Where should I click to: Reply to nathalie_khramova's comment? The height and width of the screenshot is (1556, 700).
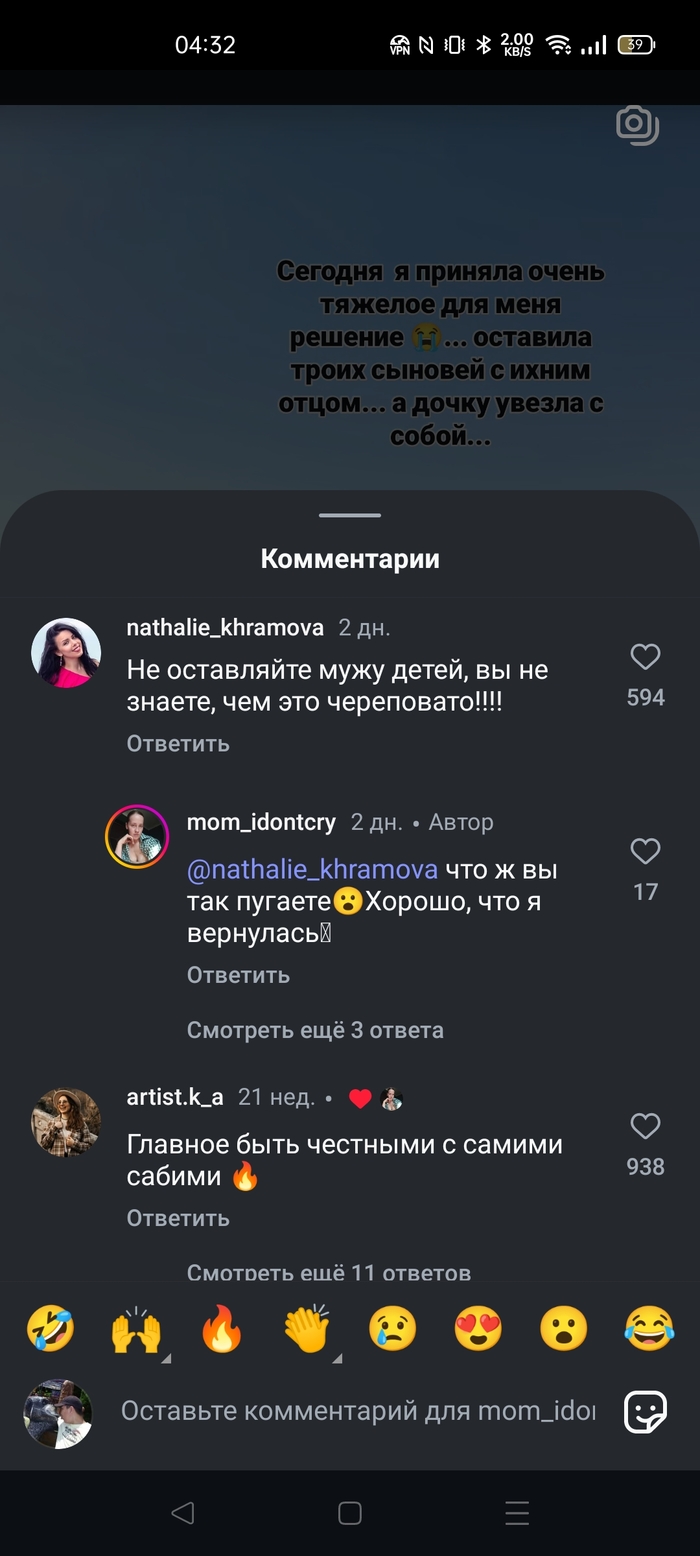tap(178, 743)
